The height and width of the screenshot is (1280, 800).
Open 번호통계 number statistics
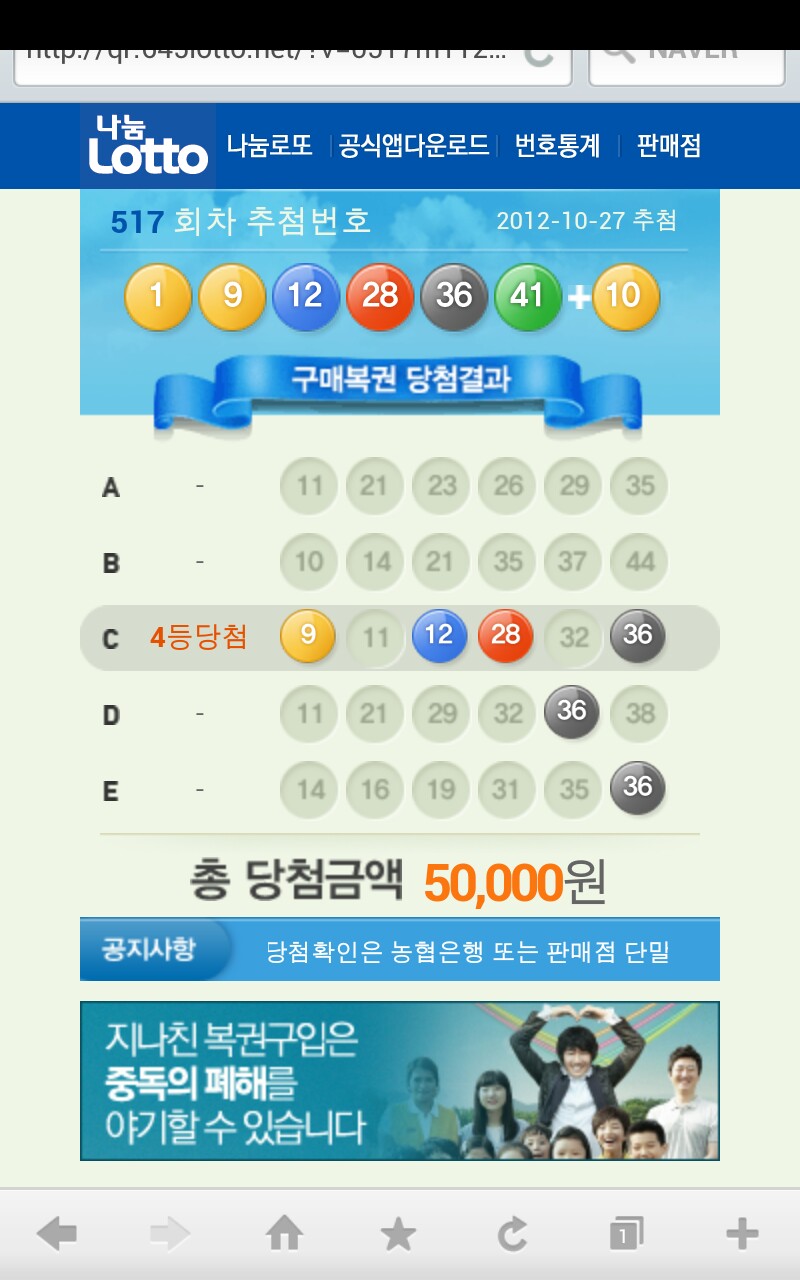coord(557,146)
